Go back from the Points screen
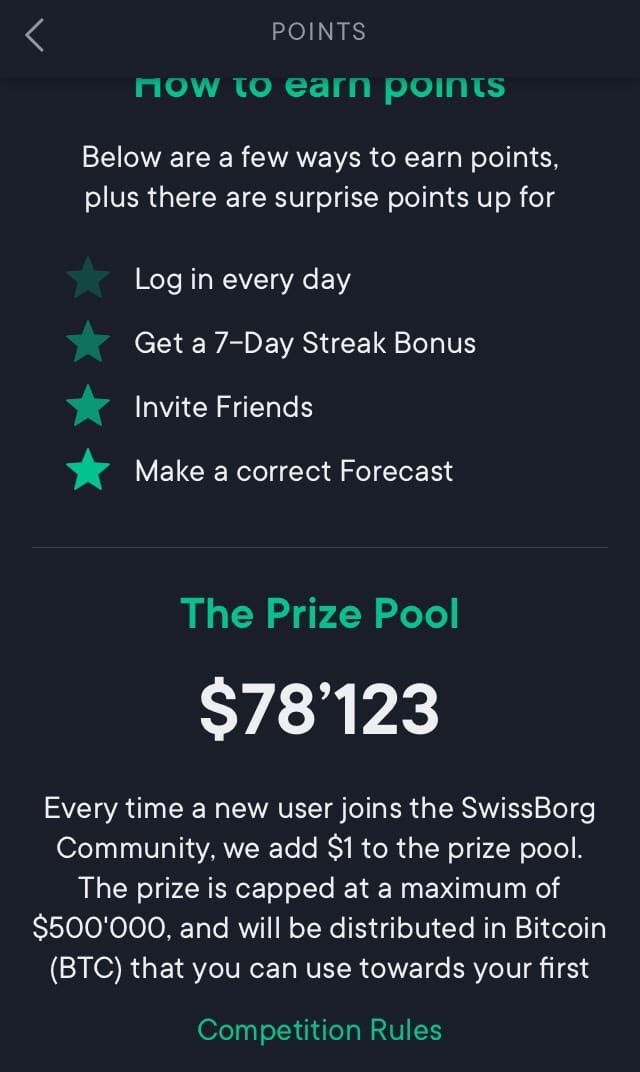 35,35
